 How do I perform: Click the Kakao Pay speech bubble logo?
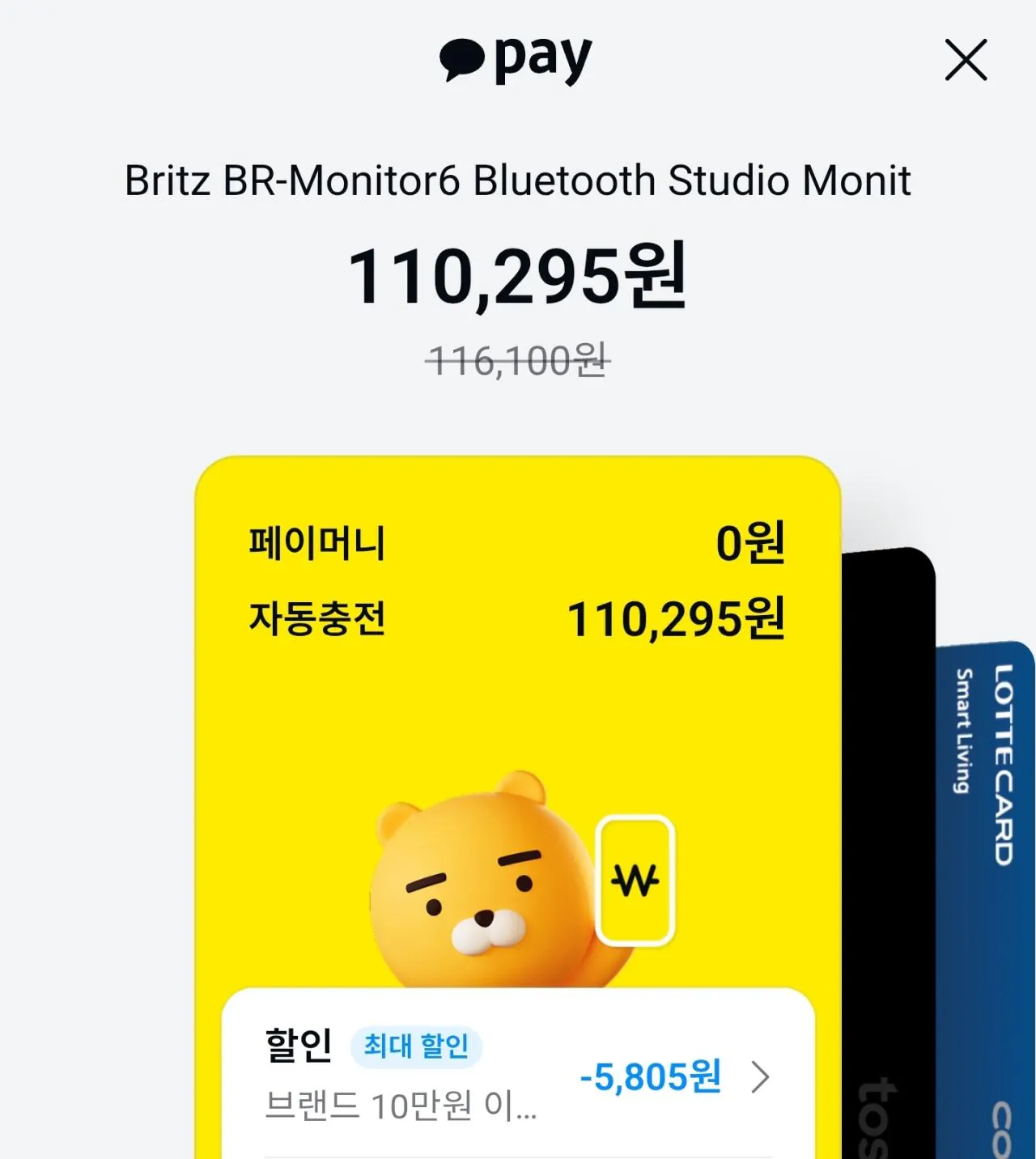[462, 57]
